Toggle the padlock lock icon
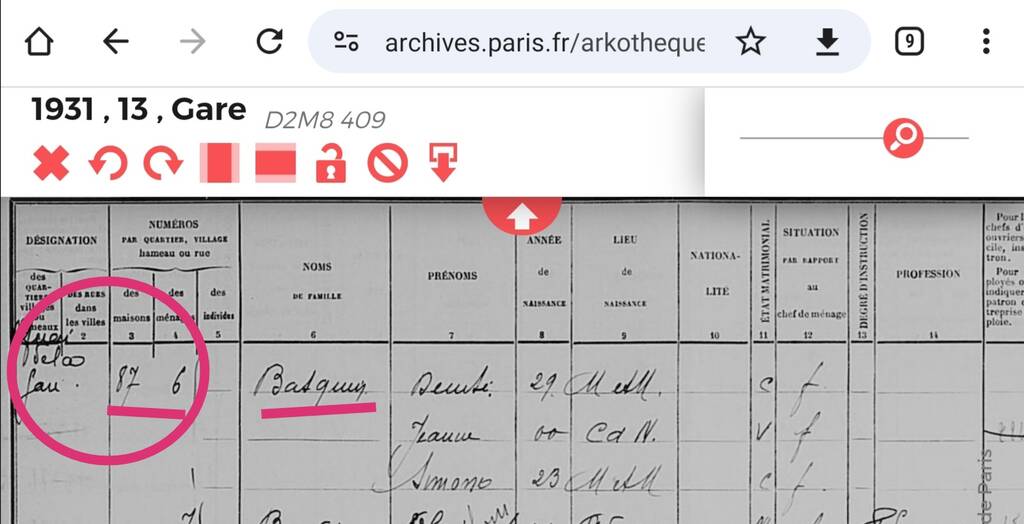Screen dimensions: 1024x524 330,163
